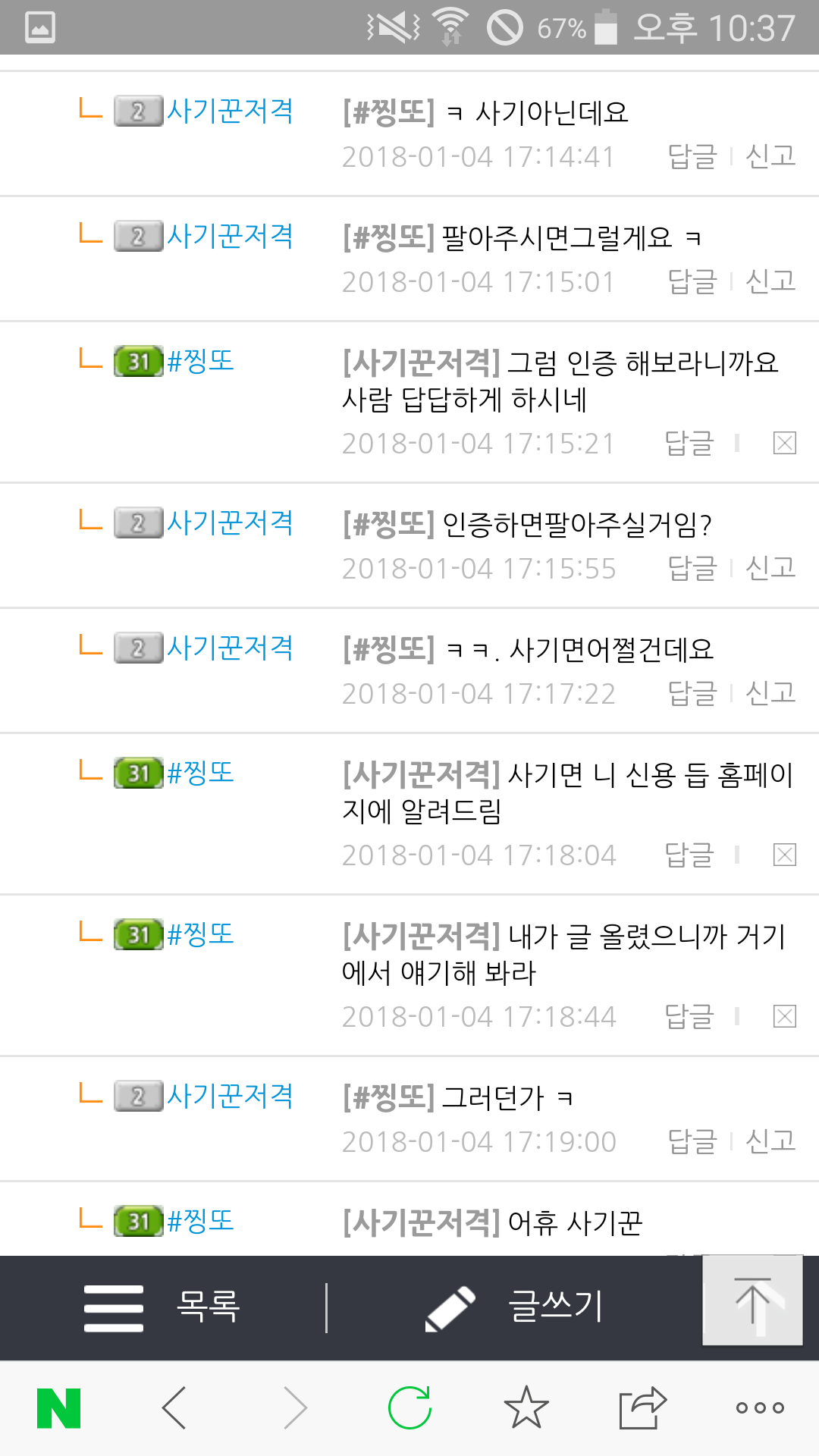
Task: Reload the page with the refresh icon
Action: click(x=409, y=1408)
